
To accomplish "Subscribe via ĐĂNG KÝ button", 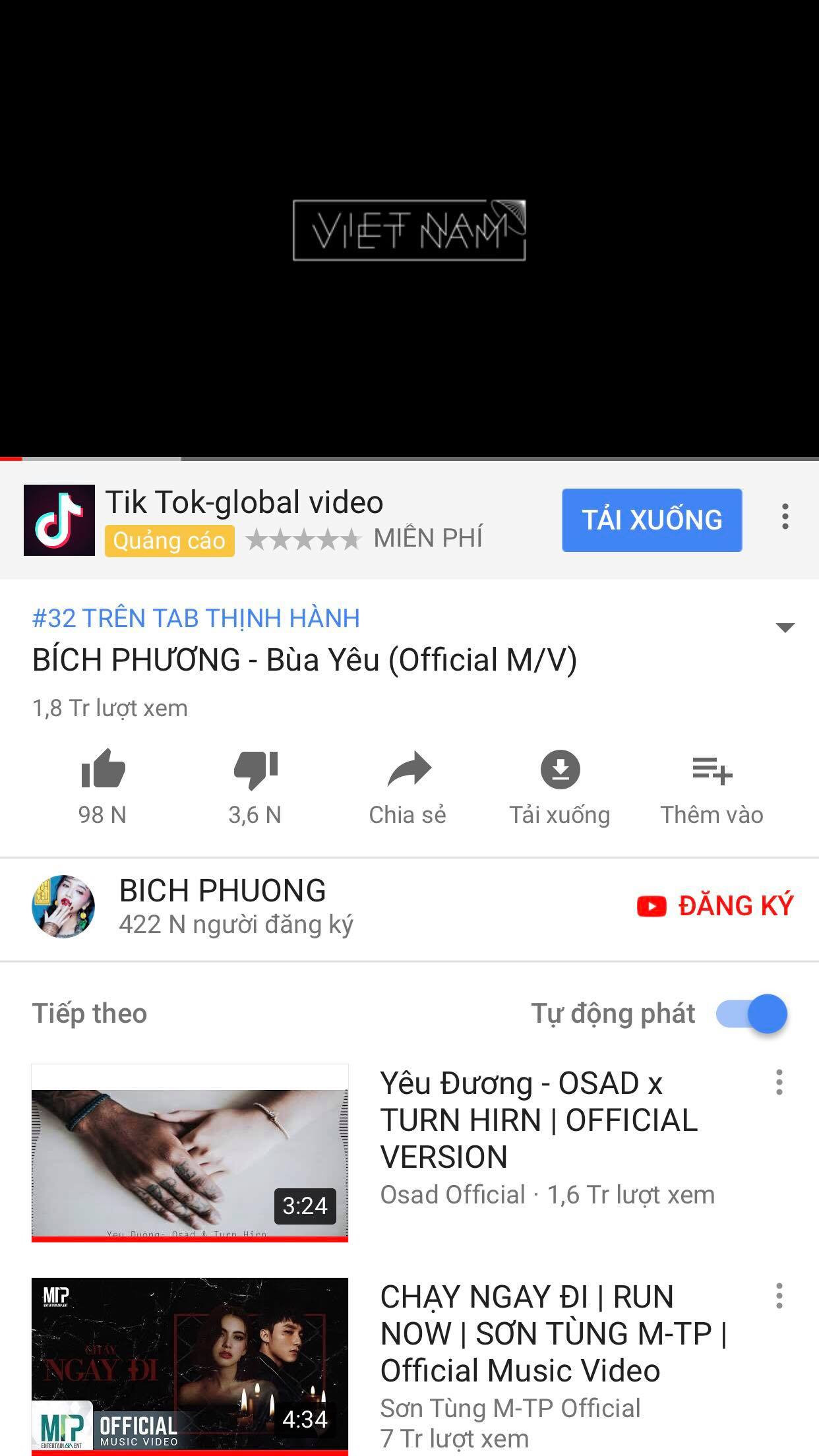I will click(715, 905).
